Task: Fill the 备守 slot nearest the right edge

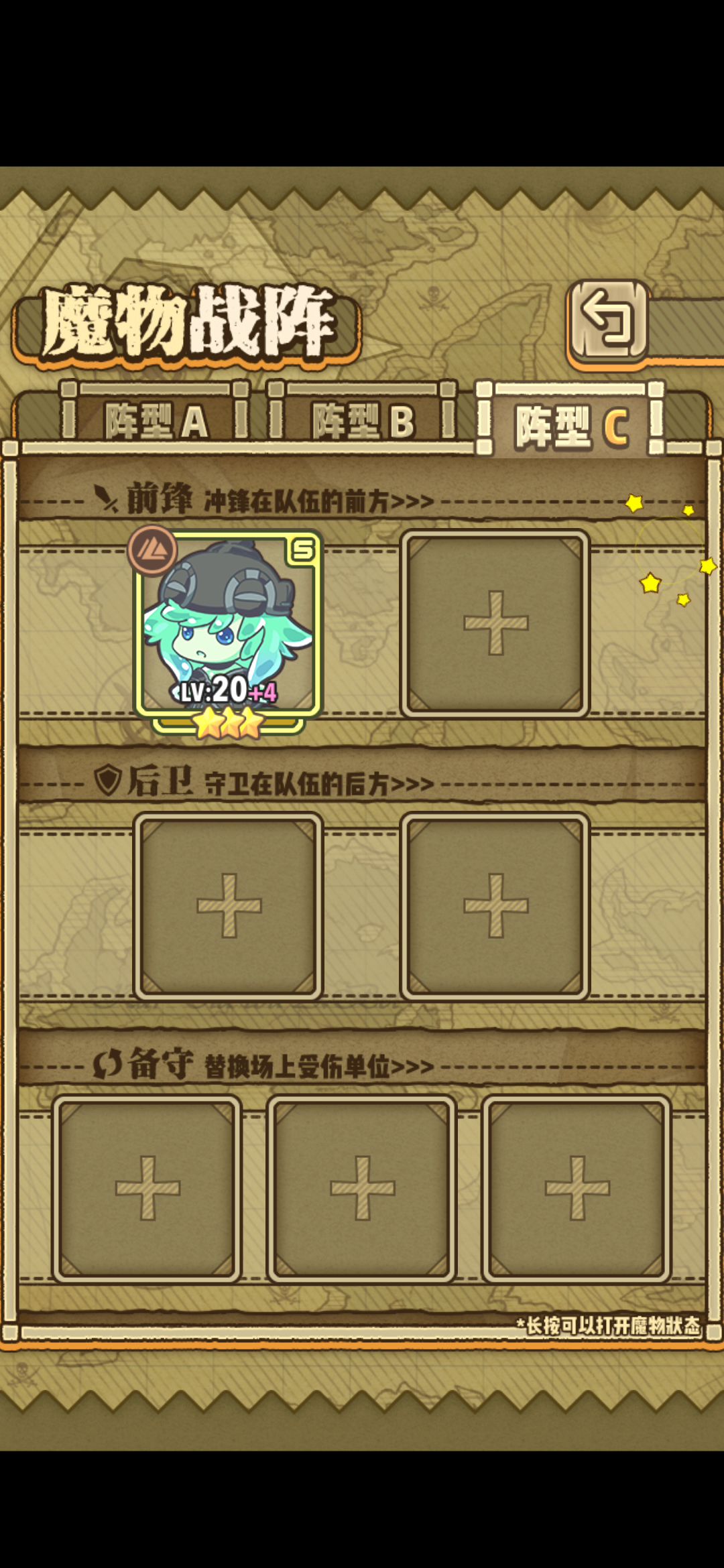Action: 577,1189
